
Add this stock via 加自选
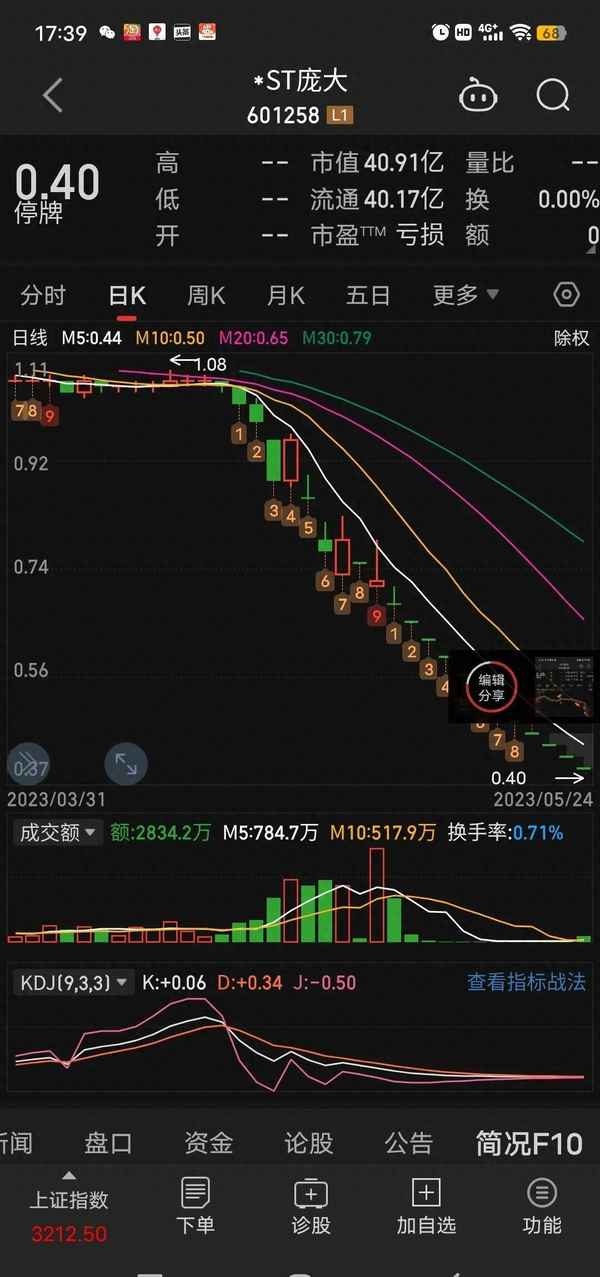tap(426, 1205)
